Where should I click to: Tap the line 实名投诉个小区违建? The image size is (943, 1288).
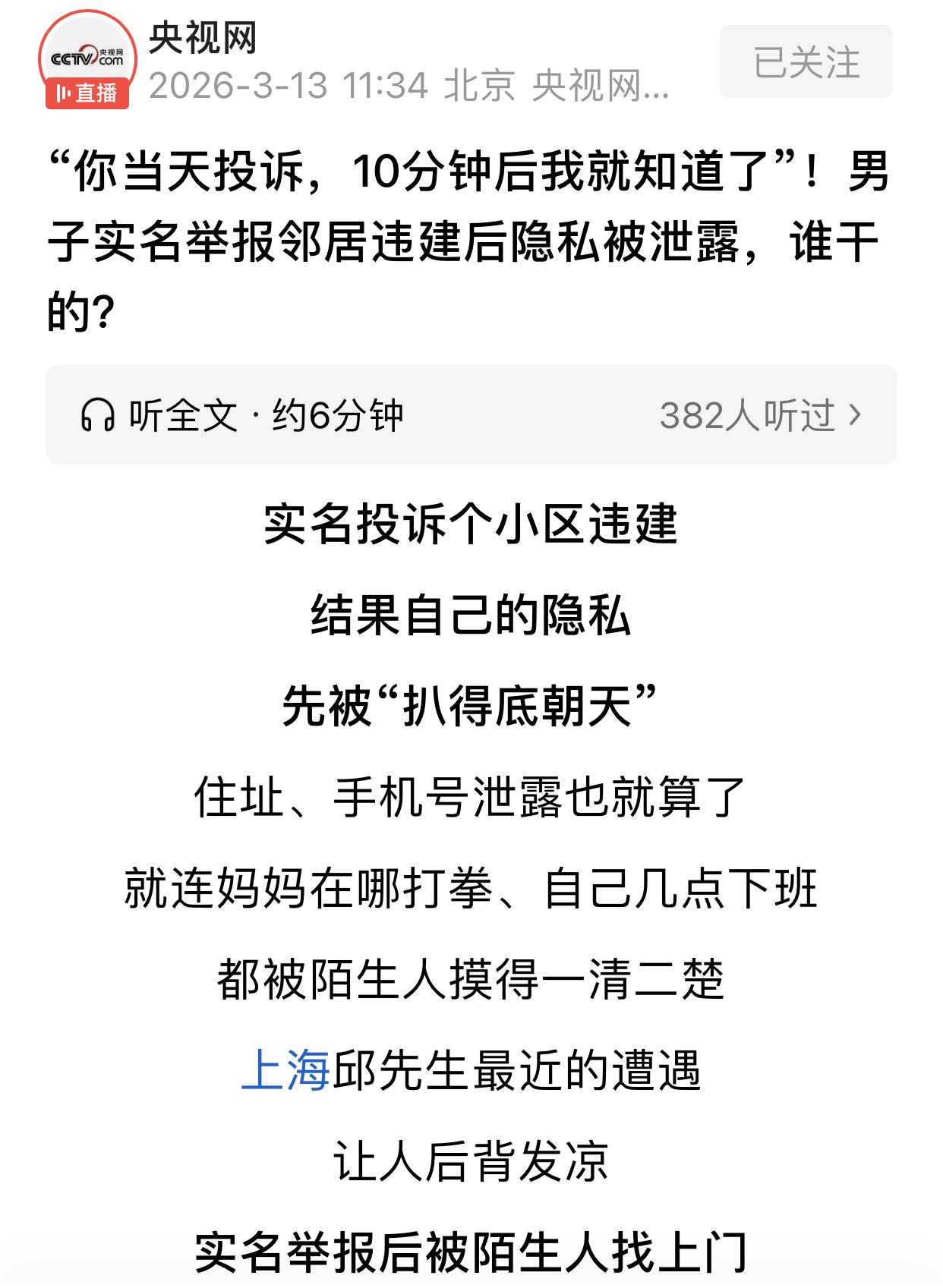471,526
